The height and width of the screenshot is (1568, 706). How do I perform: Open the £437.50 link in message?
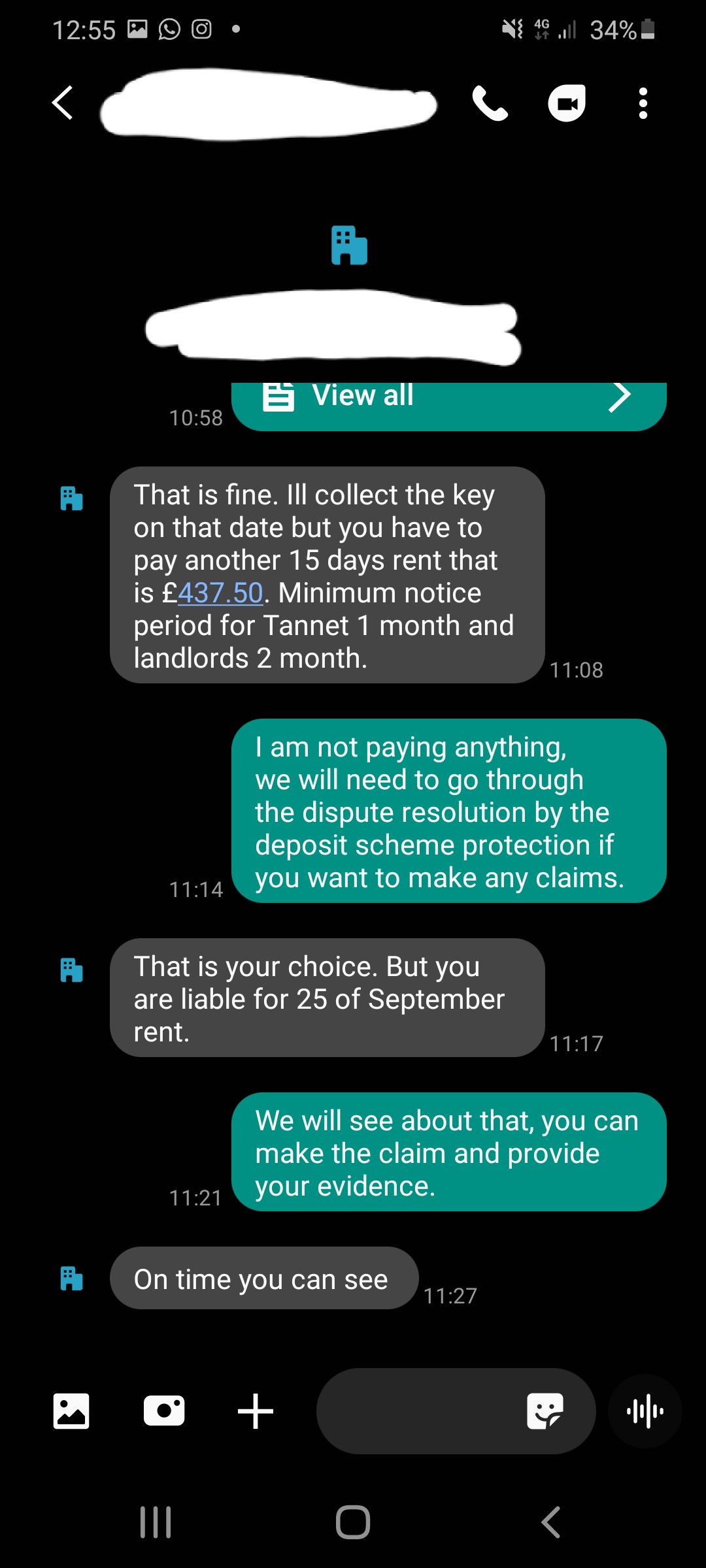(x=220, y=593)
